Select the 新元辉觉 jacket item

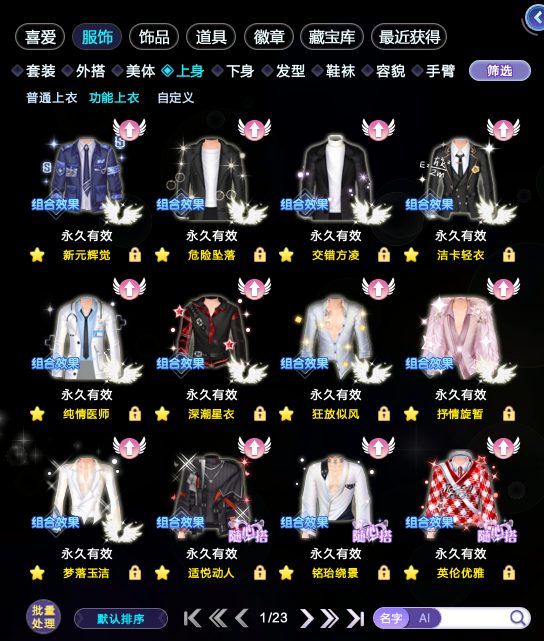(86, 176)
